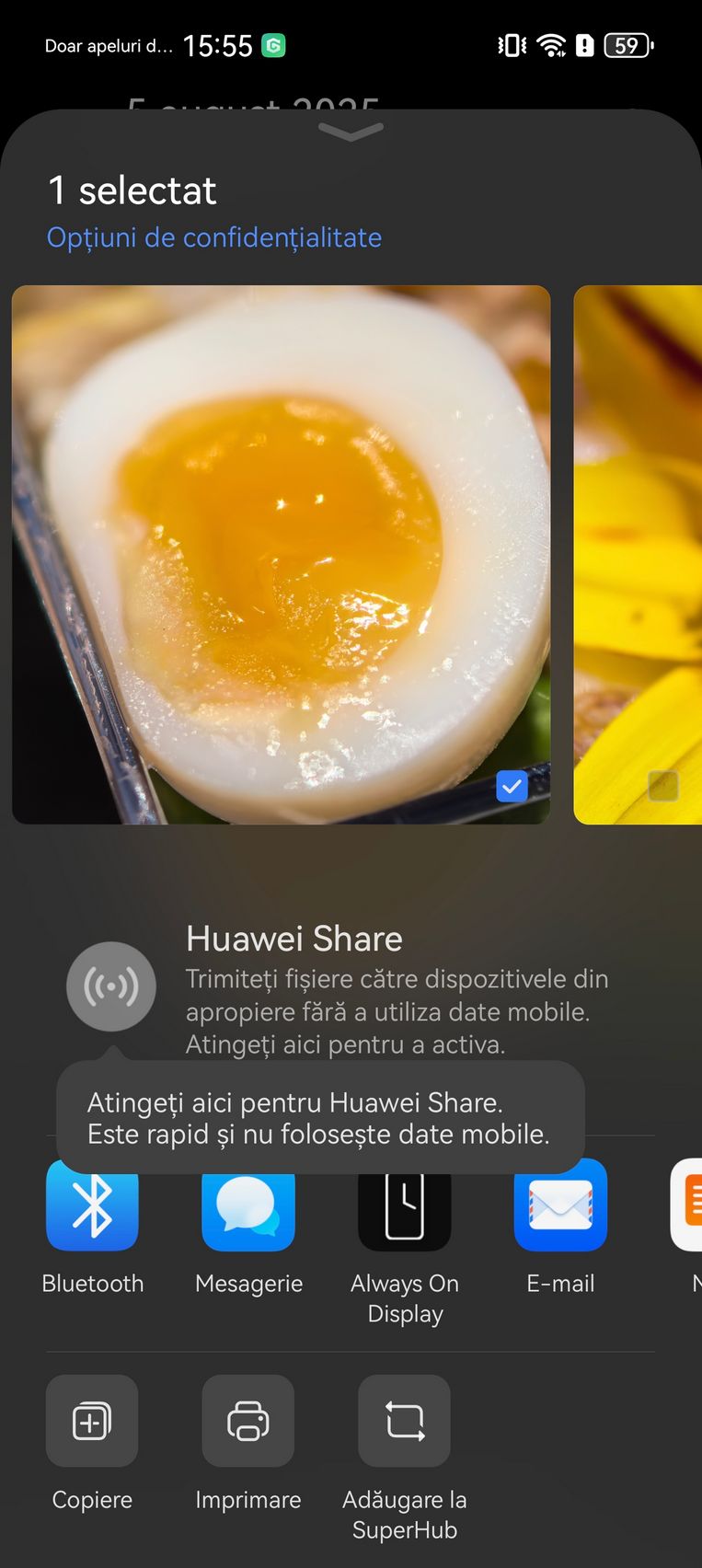This screenshot has height=1568, width=702.
Task: Open Opțiuni de confidențialitate link
Action: pos(214,237)
